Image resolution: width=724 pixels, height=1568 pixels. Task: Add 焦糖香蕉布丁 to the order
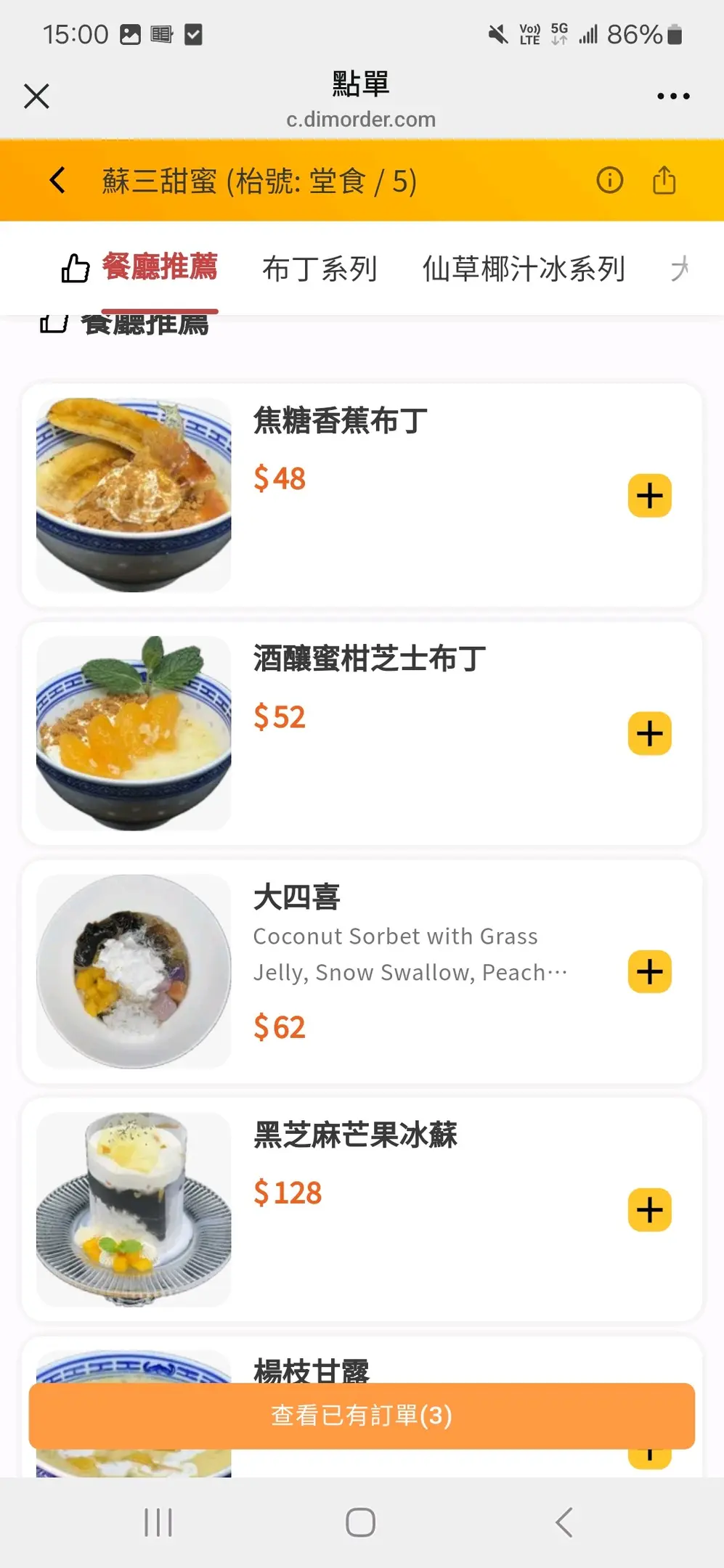pos(649,496)
